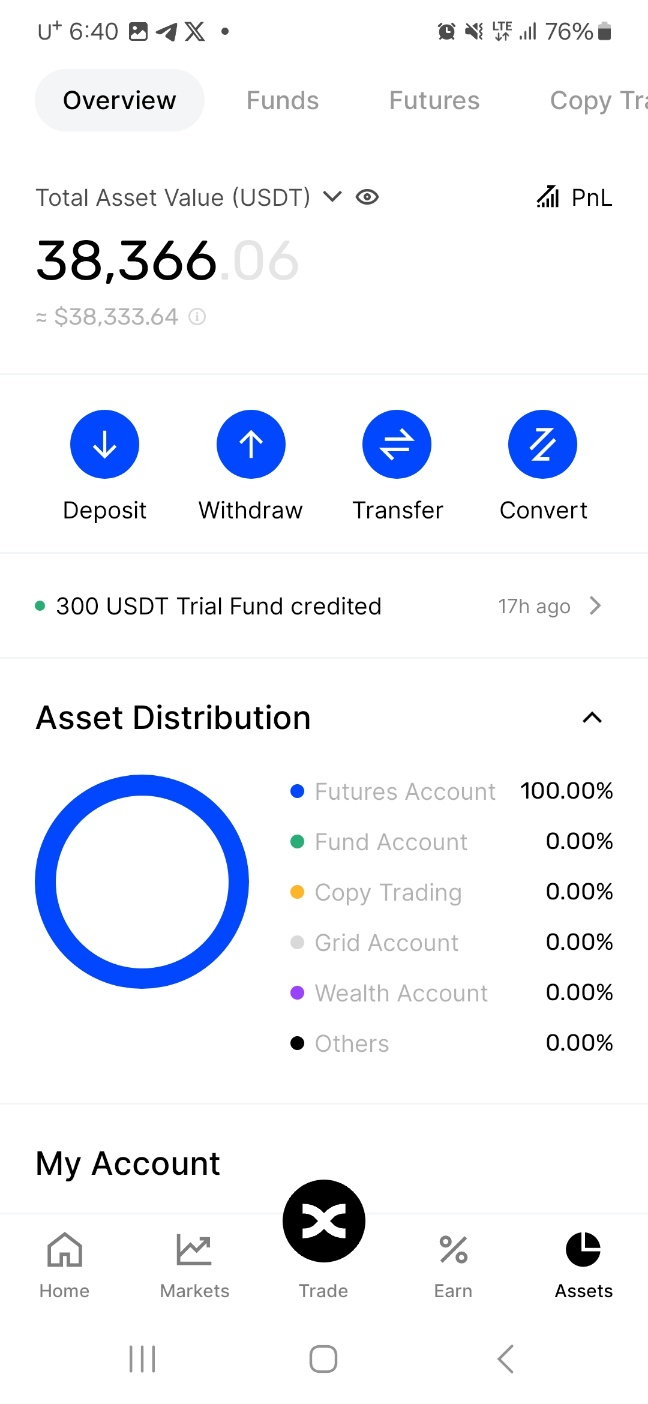Open the Futures tab

[x=434, y=101]
